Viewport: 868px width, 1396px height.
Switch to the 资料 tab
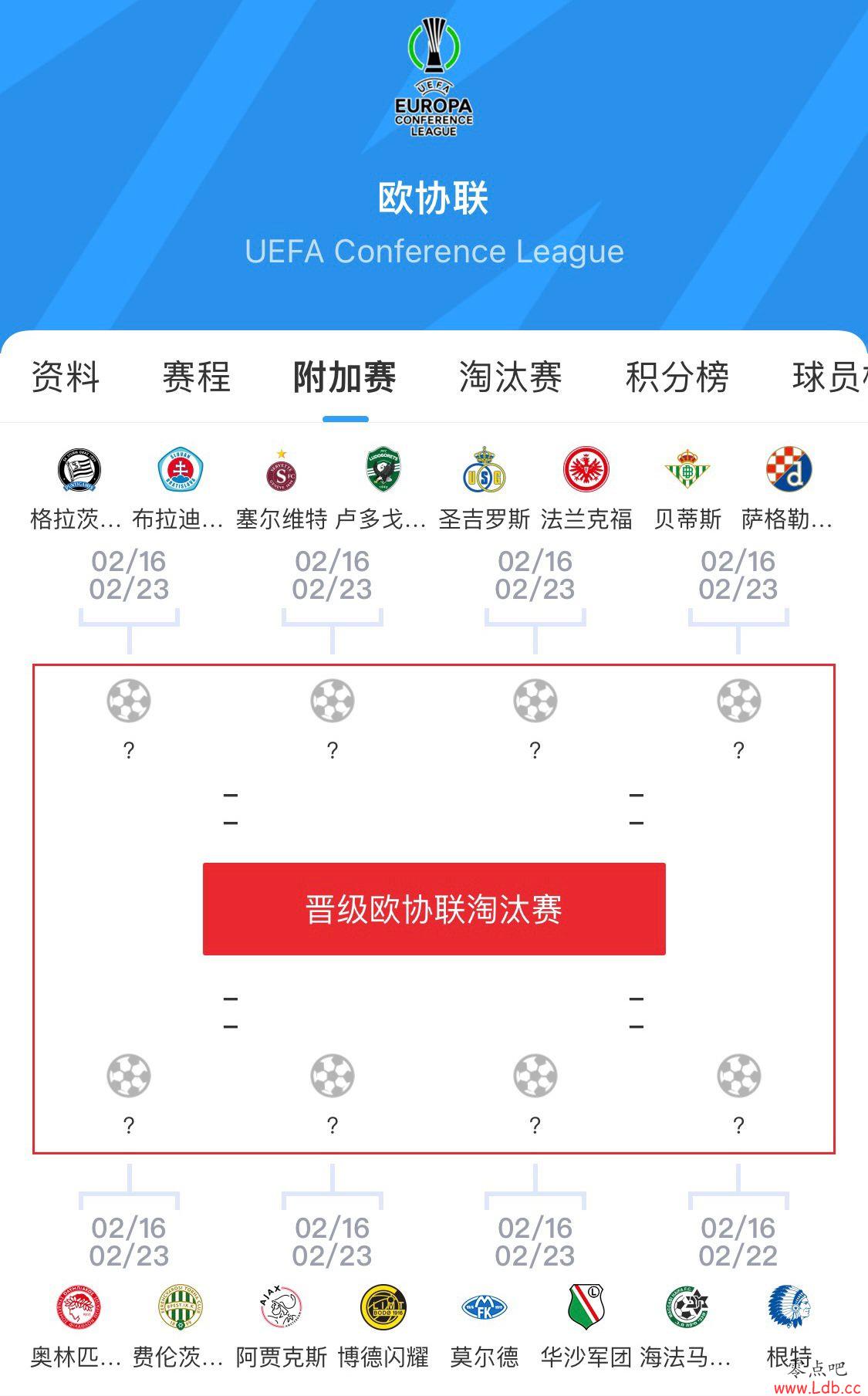66,377
